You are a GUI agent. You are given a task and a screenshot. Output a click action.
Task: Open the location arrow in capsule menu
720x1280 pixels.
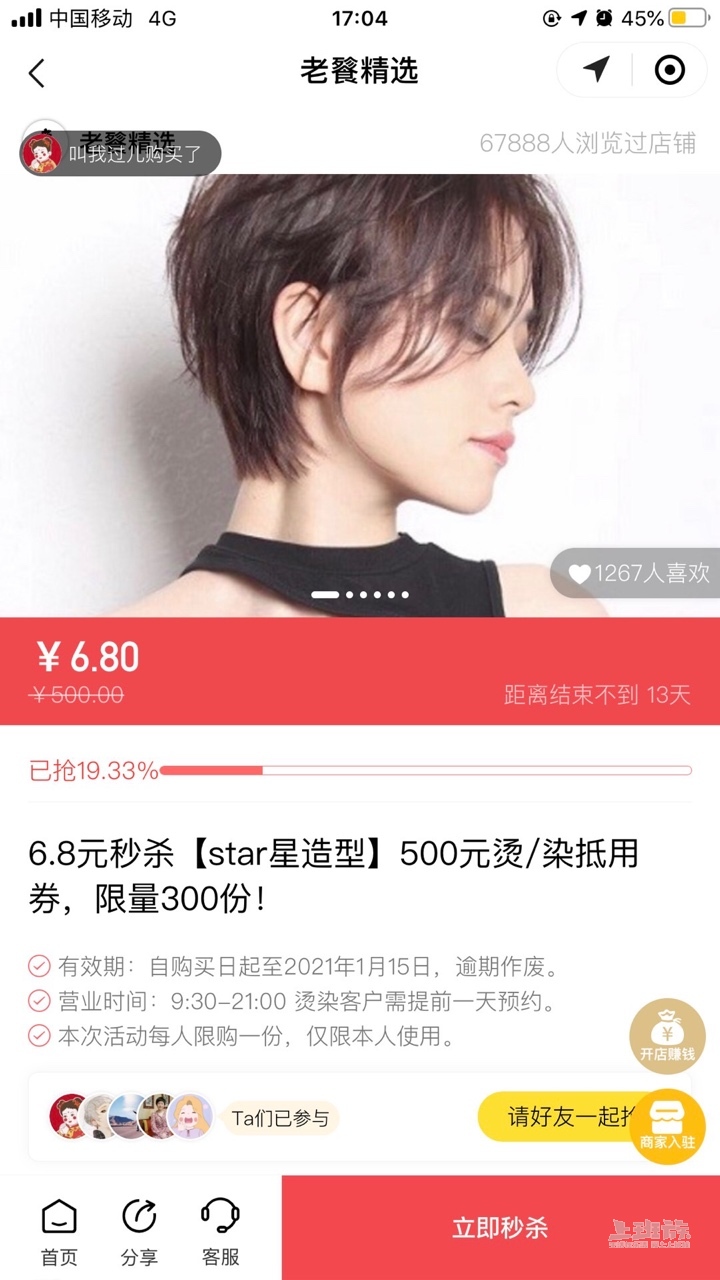pyautogui.click(x=597, y=70)
